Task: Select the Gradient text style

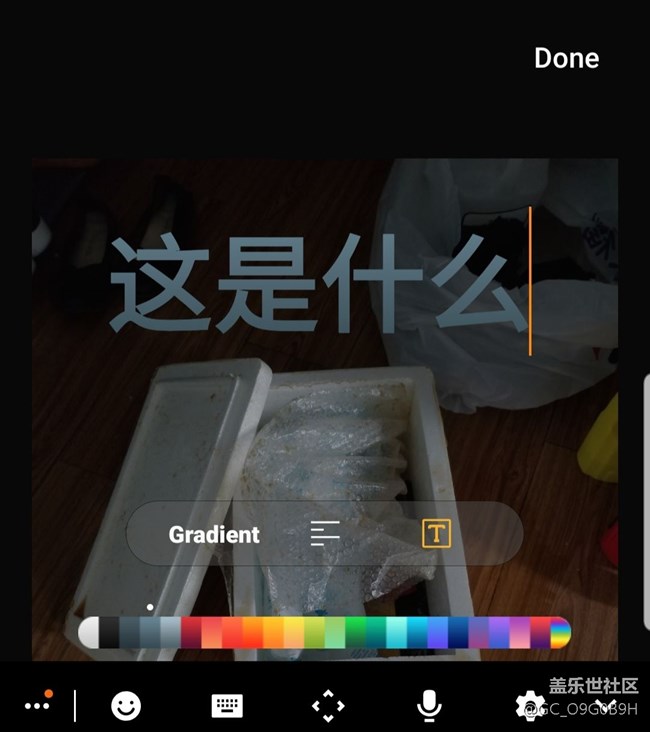Action: point(214,535)
